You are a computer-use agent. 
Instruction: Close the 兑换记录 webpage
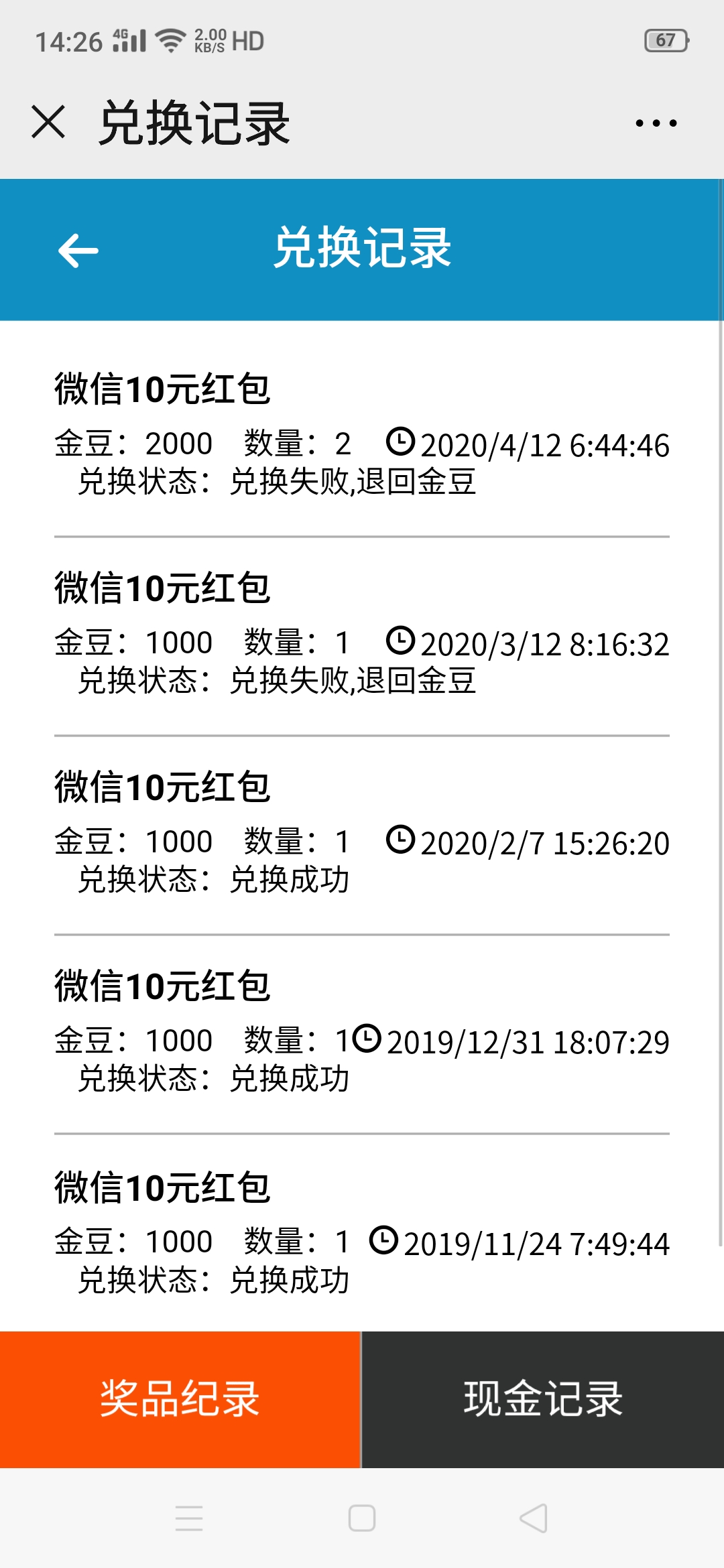(48, 122)
